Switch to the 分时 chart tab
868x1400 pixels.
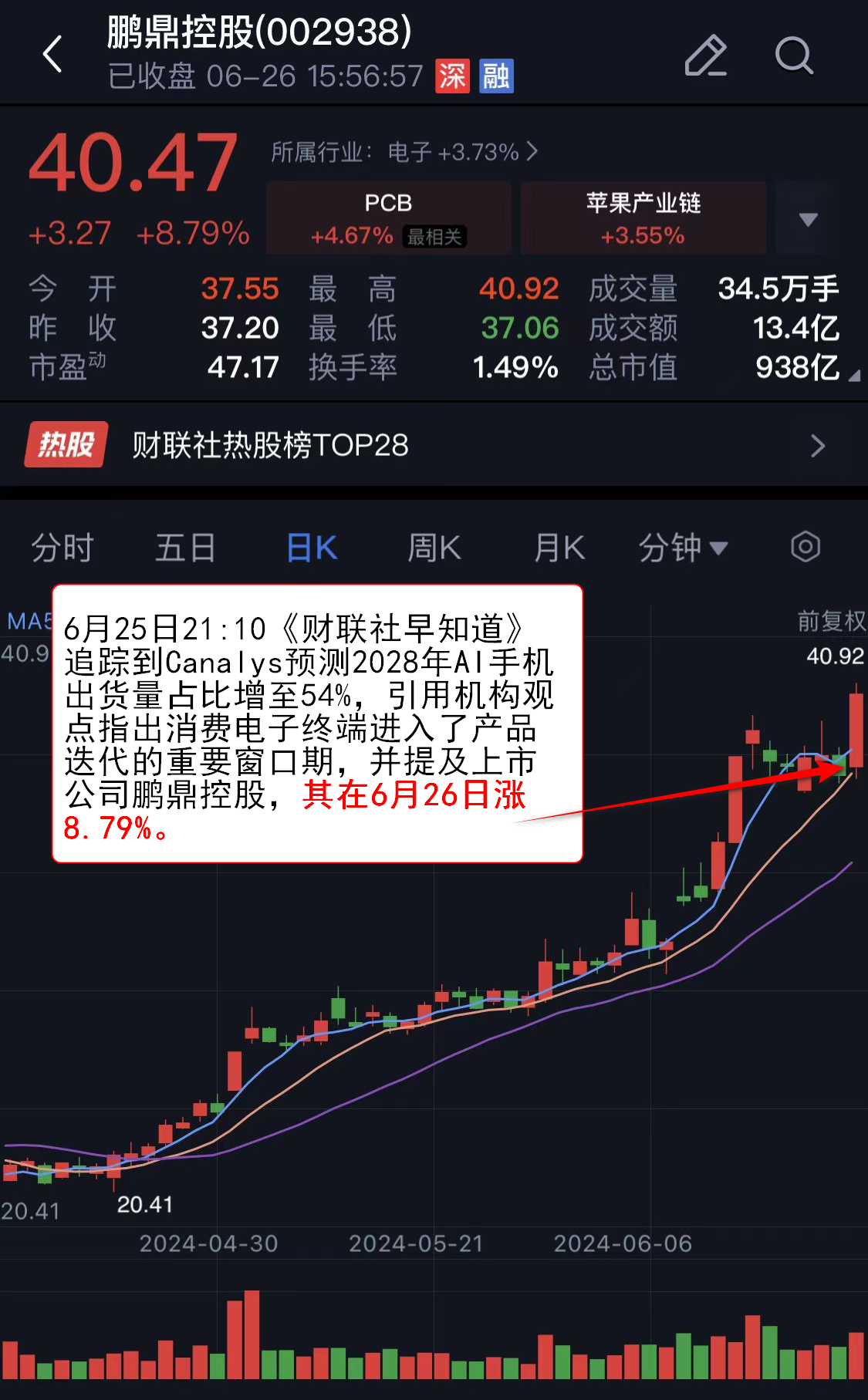tap(62, 548)
